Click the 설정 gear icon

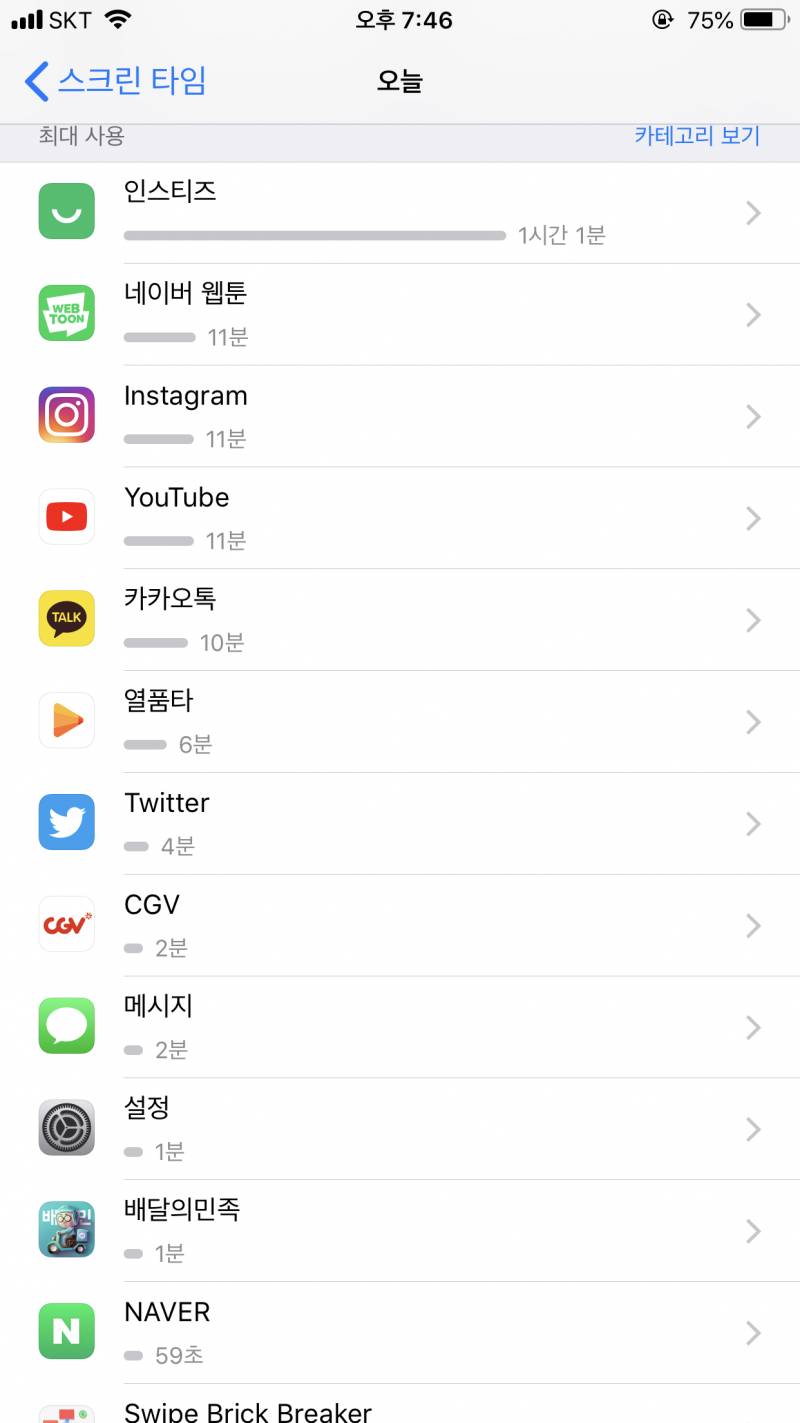point(66,1128)
